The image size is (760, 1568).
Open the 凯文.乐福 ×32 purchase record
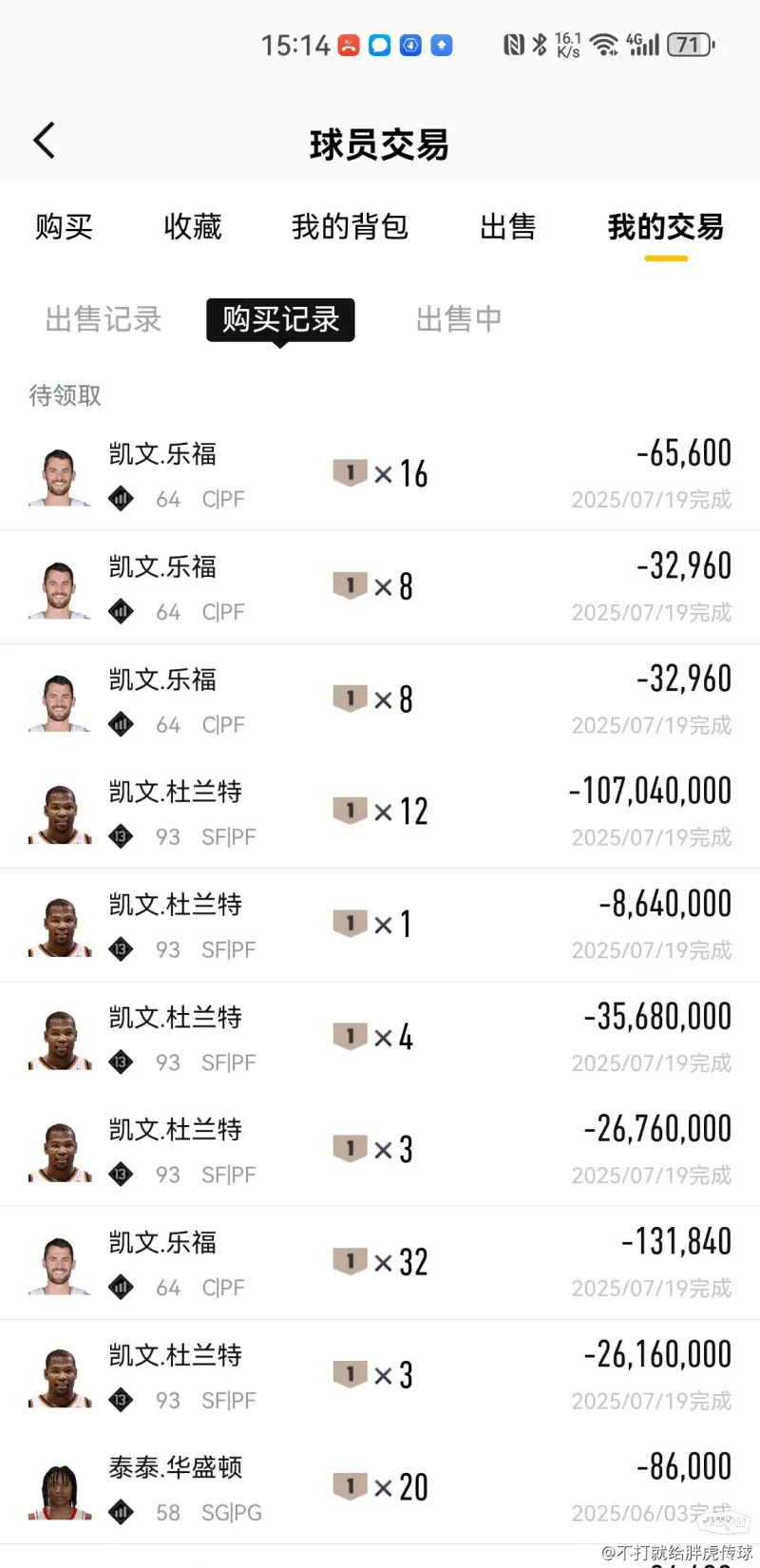click(x=380, y=1263)
